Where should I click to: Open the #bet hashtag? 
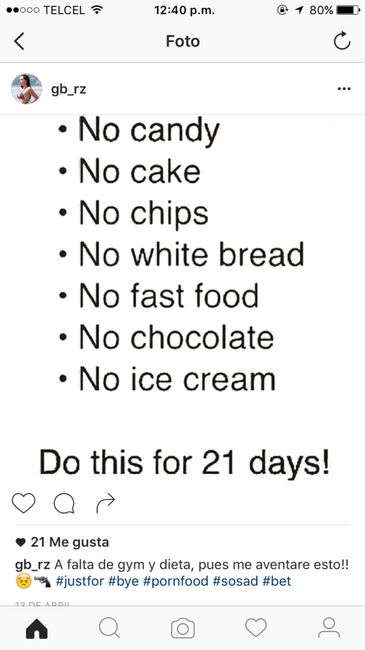click(x=277, y=581)
